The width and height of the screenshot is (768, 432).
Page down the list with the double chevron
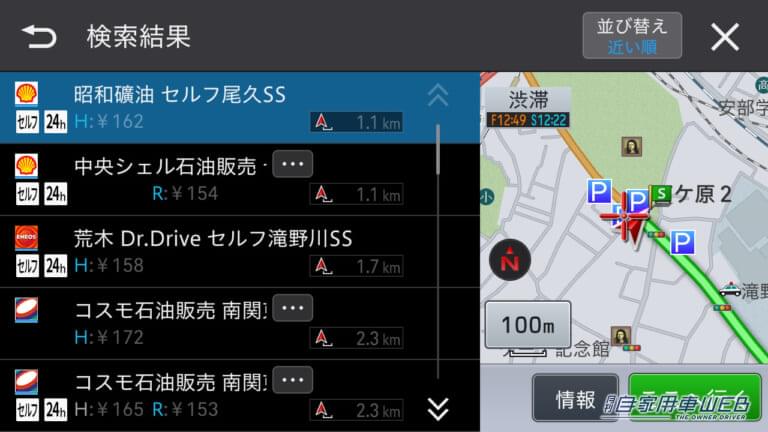pyautogui.click(x=438, y=408)
